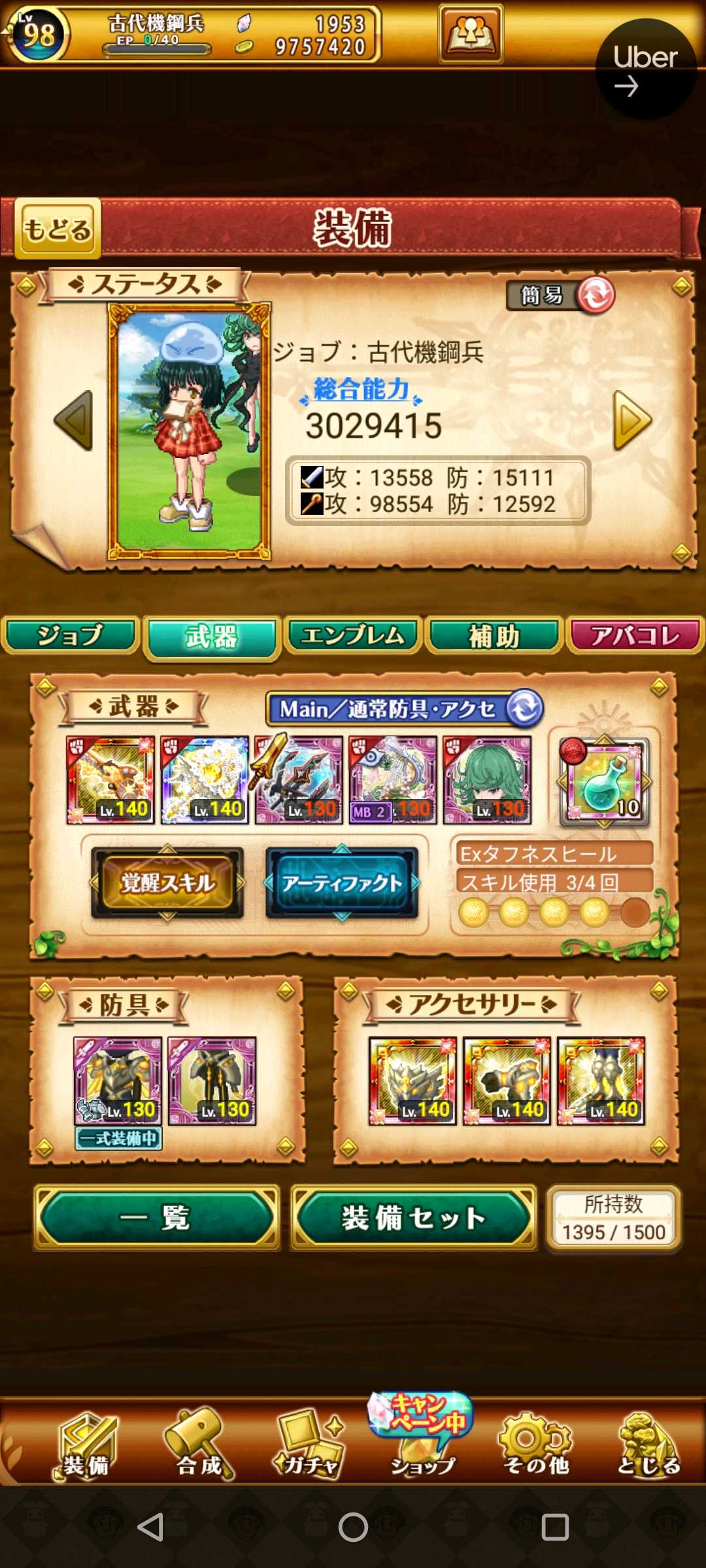Open the アーティファクト button

pyautogui.click(x=342, y=883)
